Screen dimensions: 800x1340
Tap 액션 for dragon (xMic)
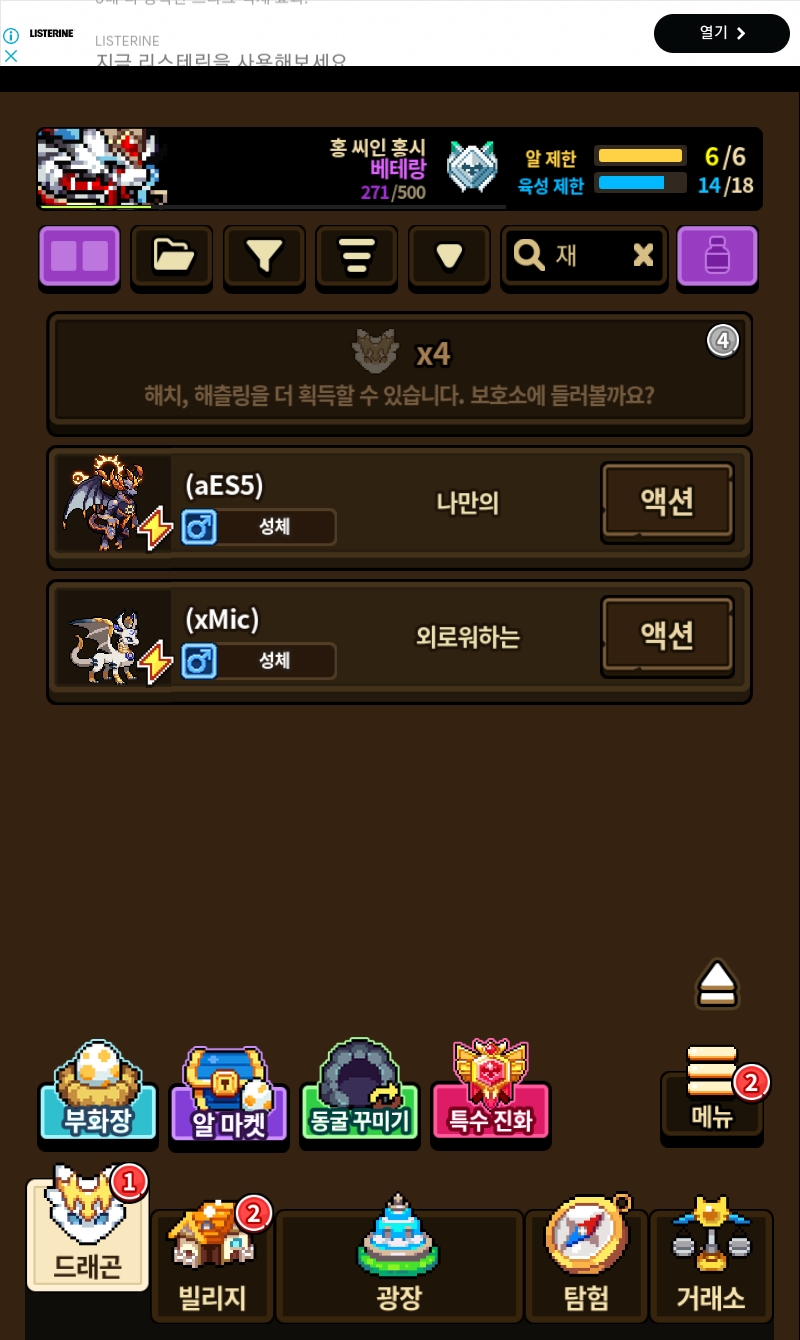(666, 636)
